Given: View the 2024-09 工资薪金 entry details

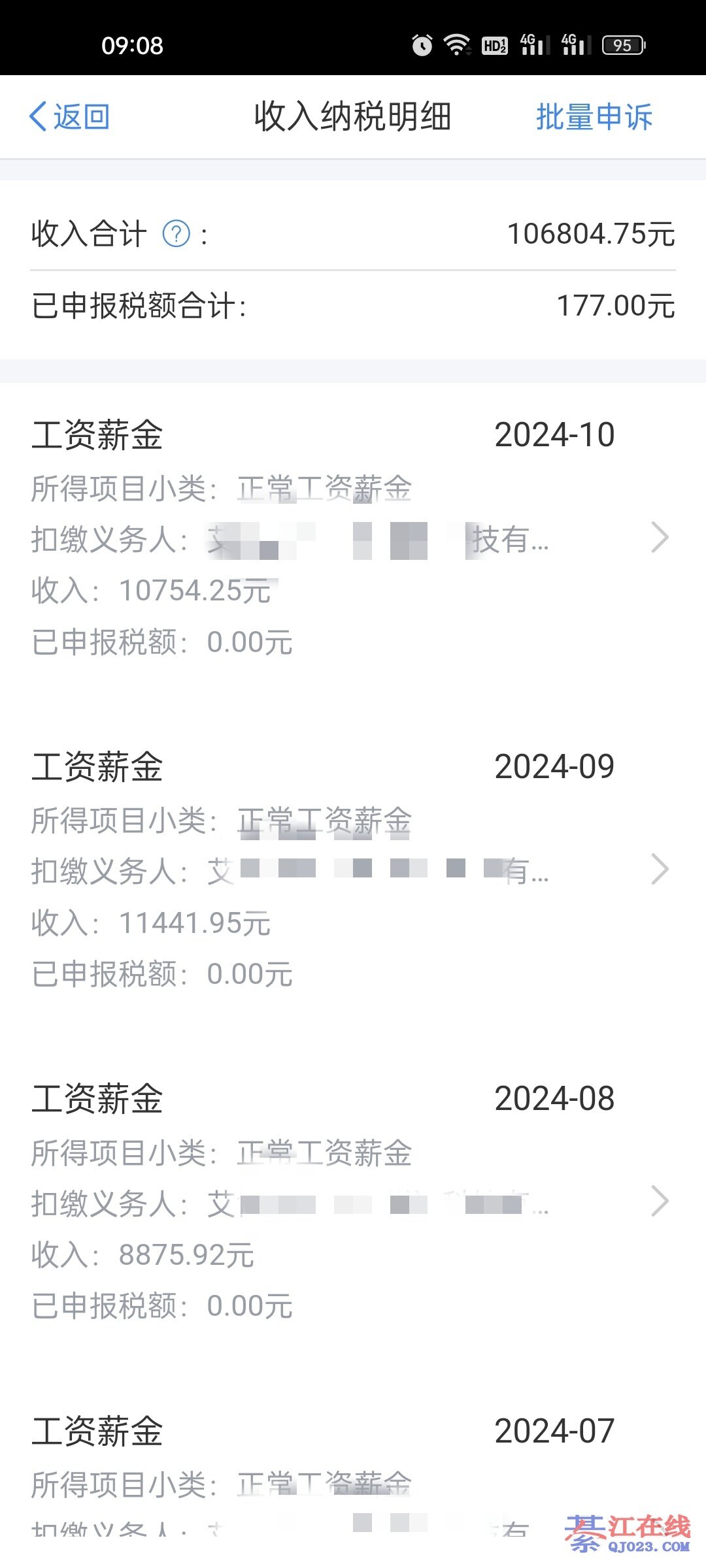Looking at the screenshot, I should point(353,870).
